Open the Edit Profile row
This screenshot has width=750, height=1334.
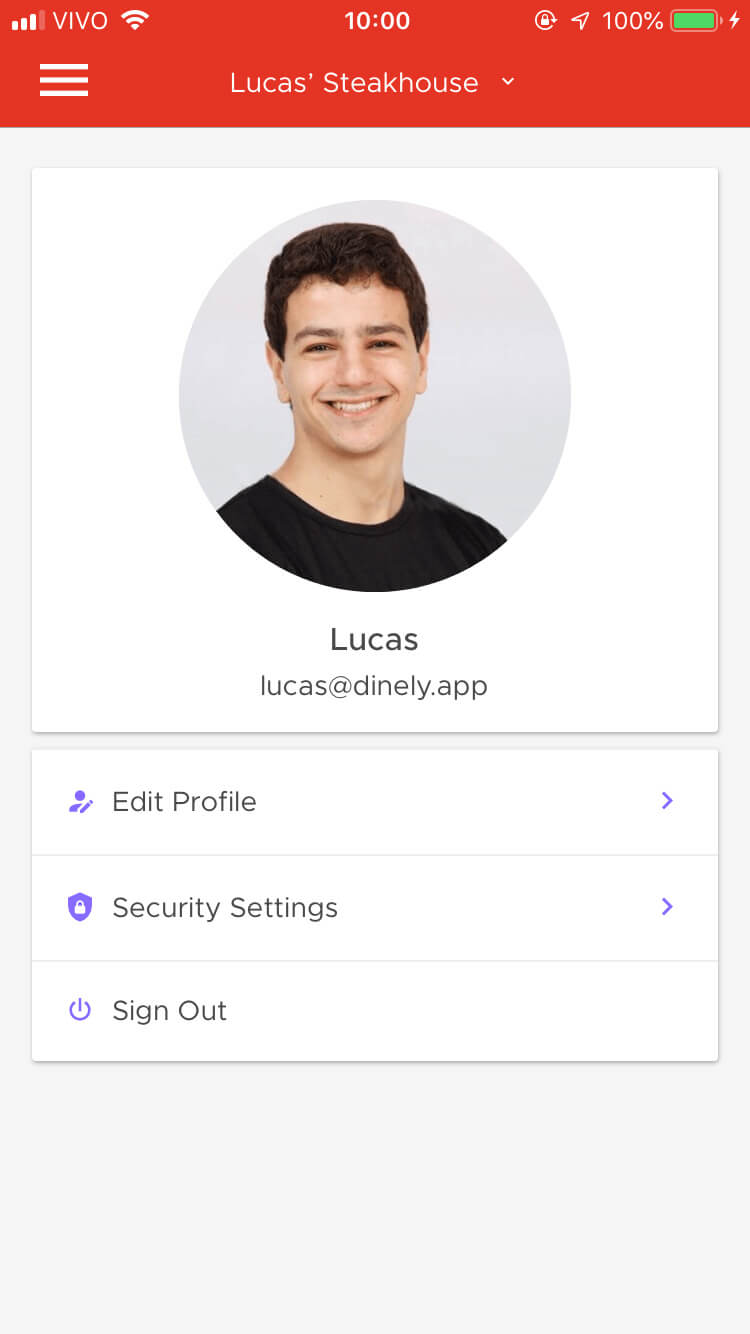point(375,802)
